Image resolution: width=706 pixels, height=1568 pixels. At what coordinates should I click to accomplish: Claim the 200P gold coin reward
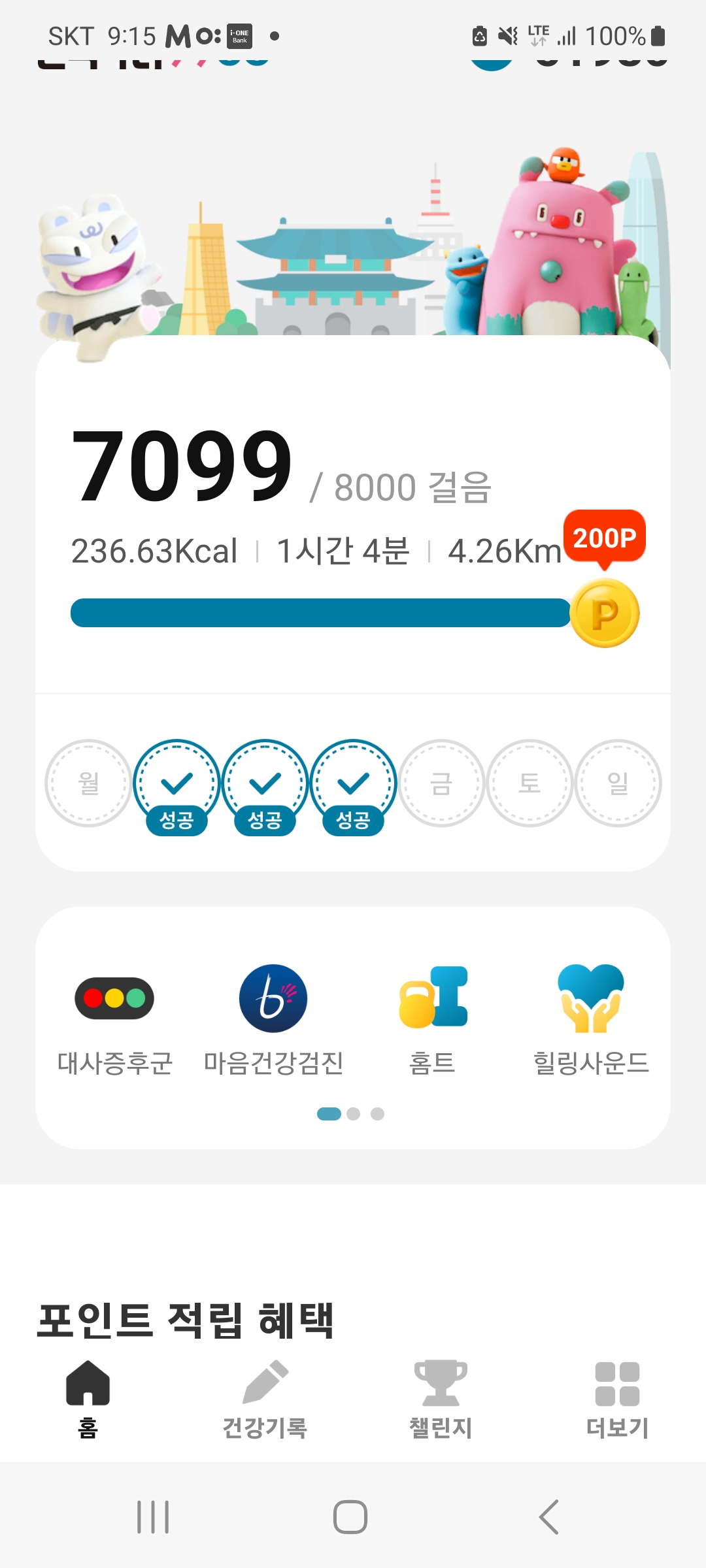(x=605, y=613)
